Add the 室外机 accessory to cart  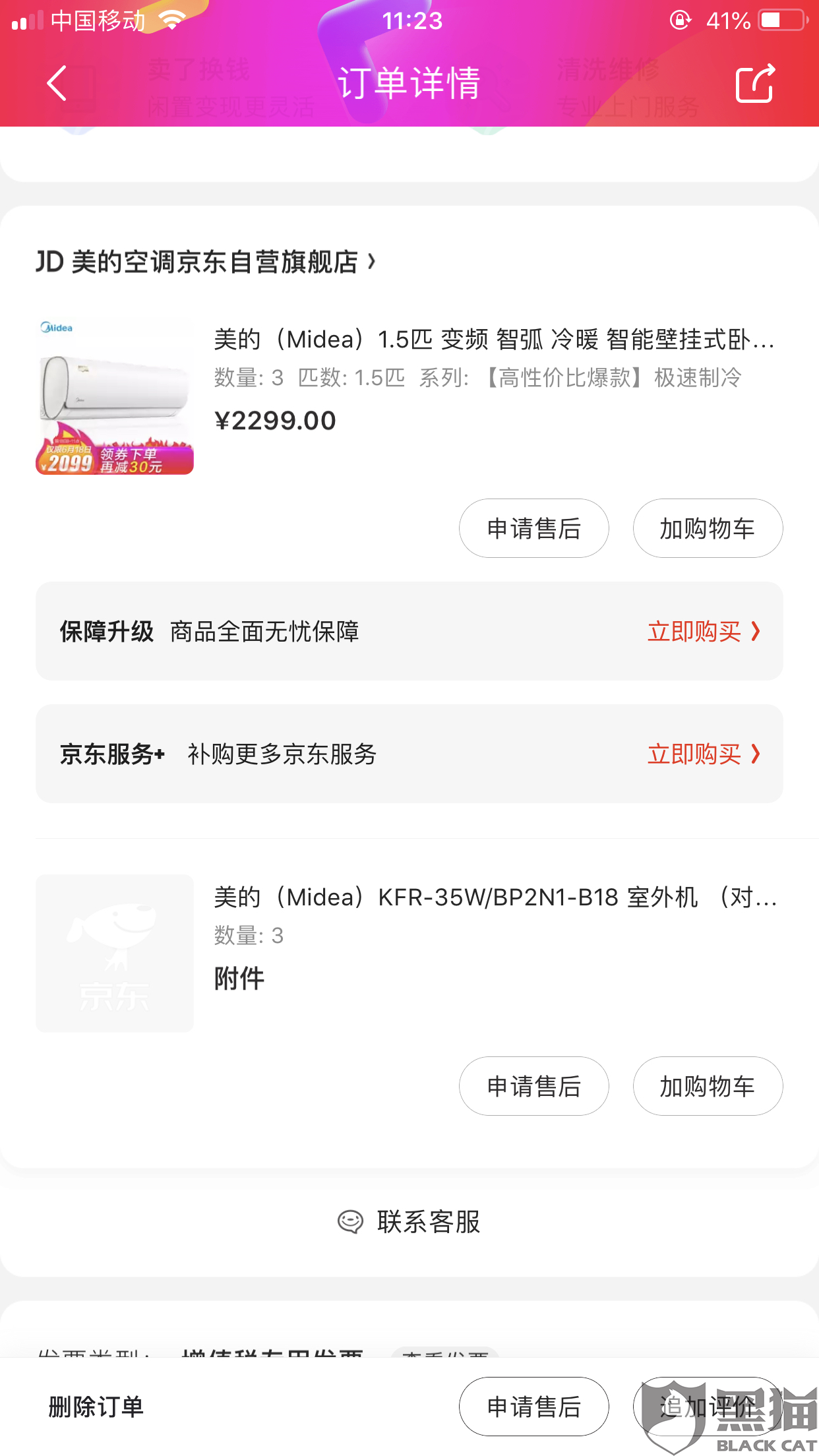pyautogui.click(x=708, y=1086)
